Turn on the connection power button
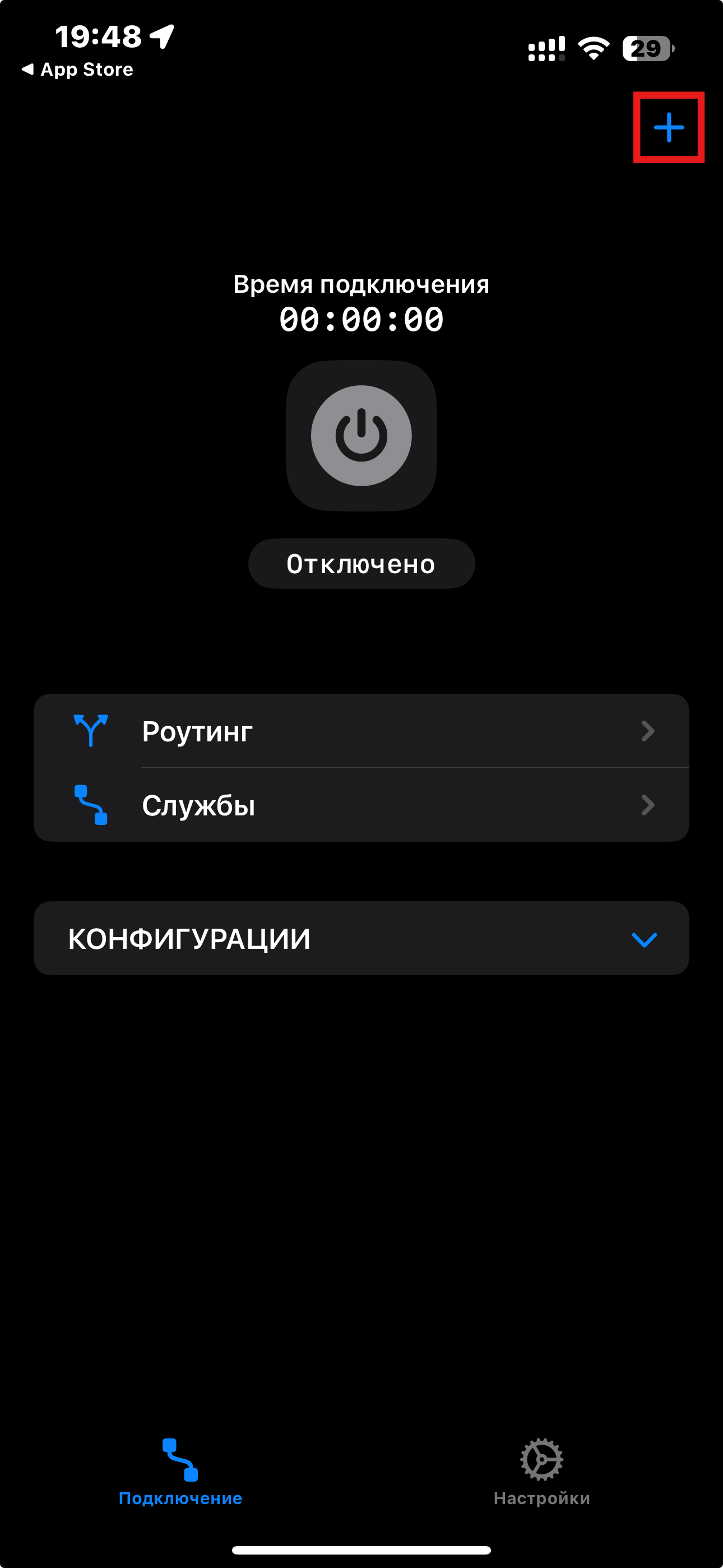This screenshot has width=723, height=1568. (x=361, y=436)
